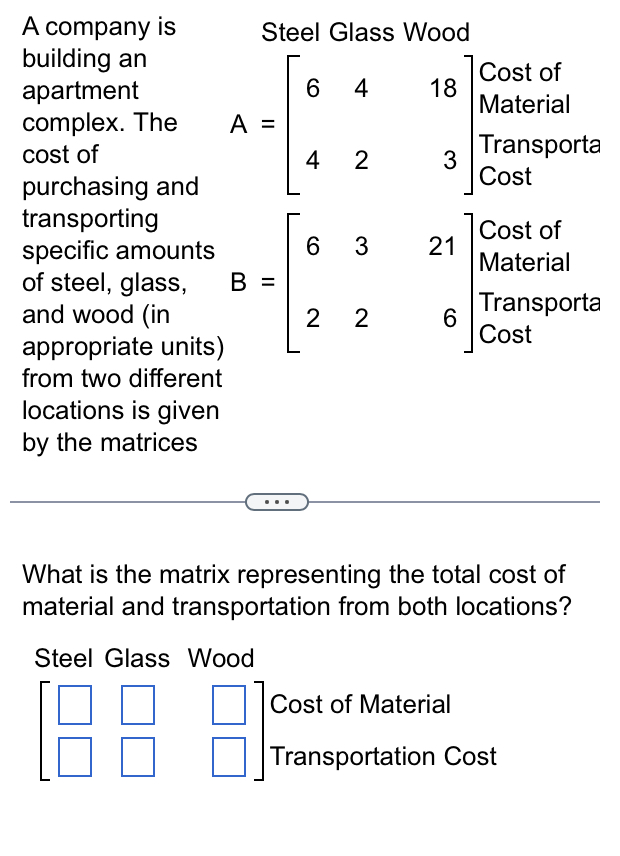Select the Glass Transportation Cost answer box
Viewport: 620px width, 856px height.
[x=138, y=757]
